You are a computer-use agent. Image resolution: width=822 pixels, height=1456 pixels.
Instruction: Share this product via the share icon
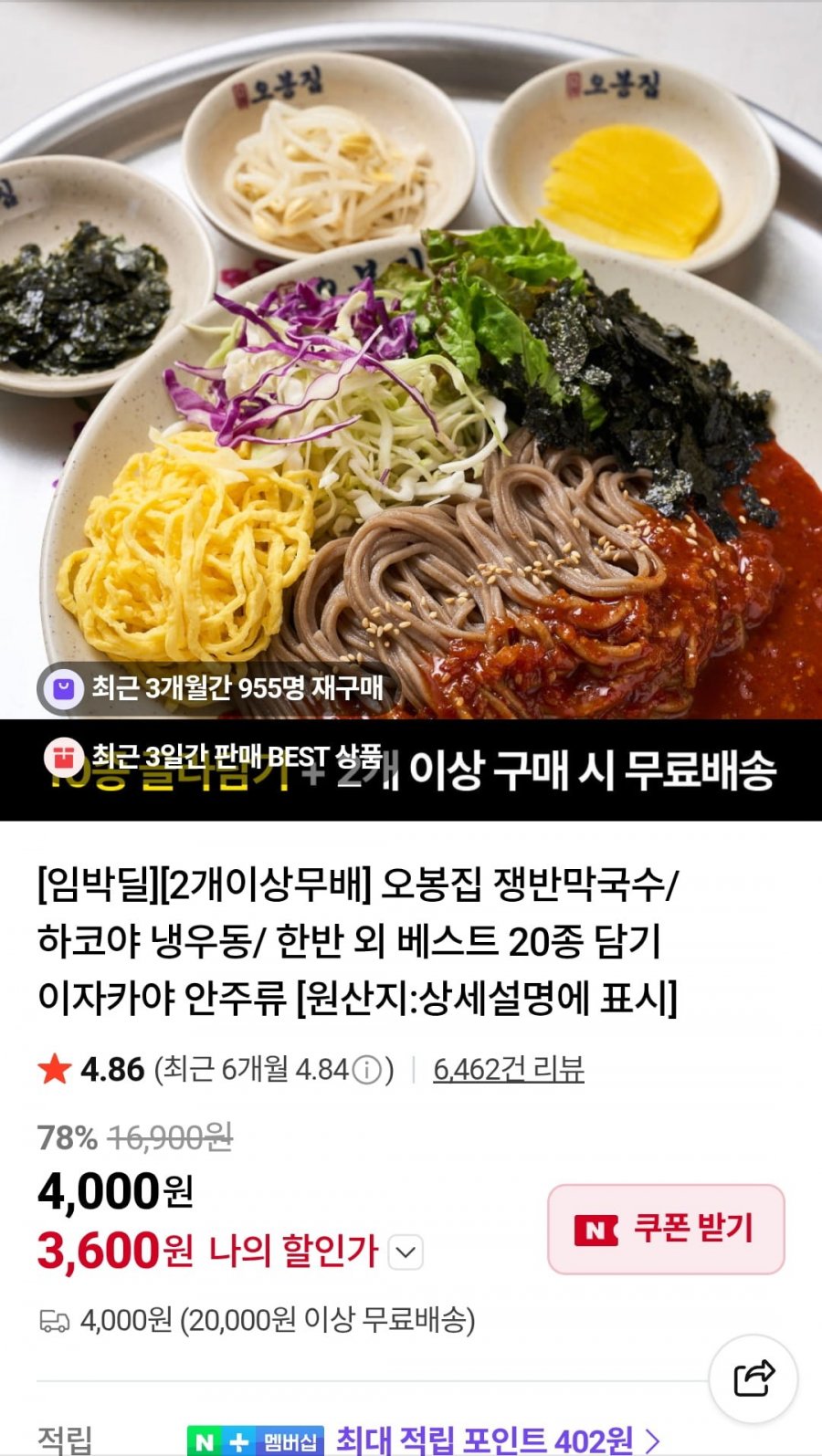(x=753, y=1378)
